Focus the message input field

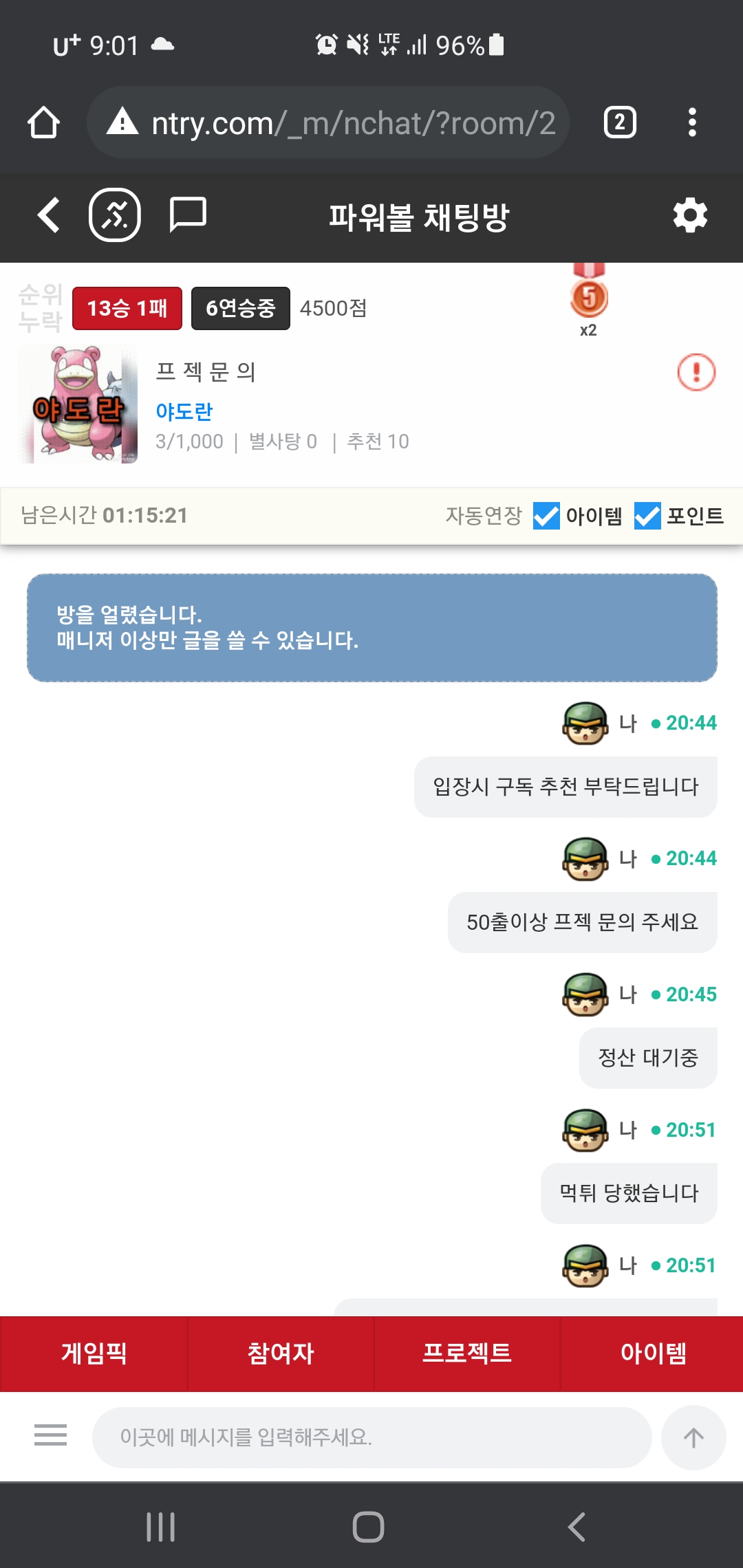(x=371, y=1437)
